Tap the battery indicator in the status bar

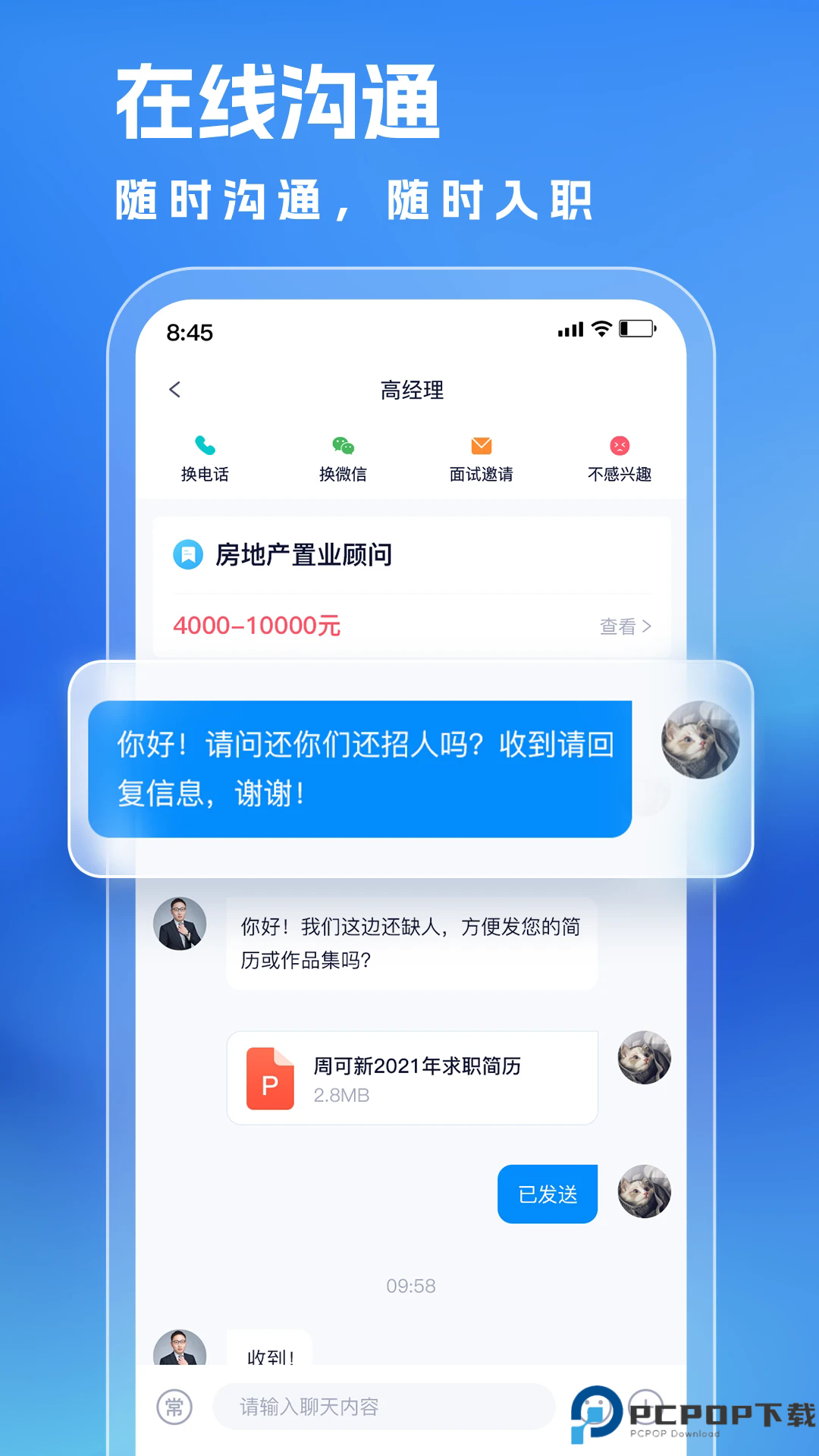click(635, 328)
